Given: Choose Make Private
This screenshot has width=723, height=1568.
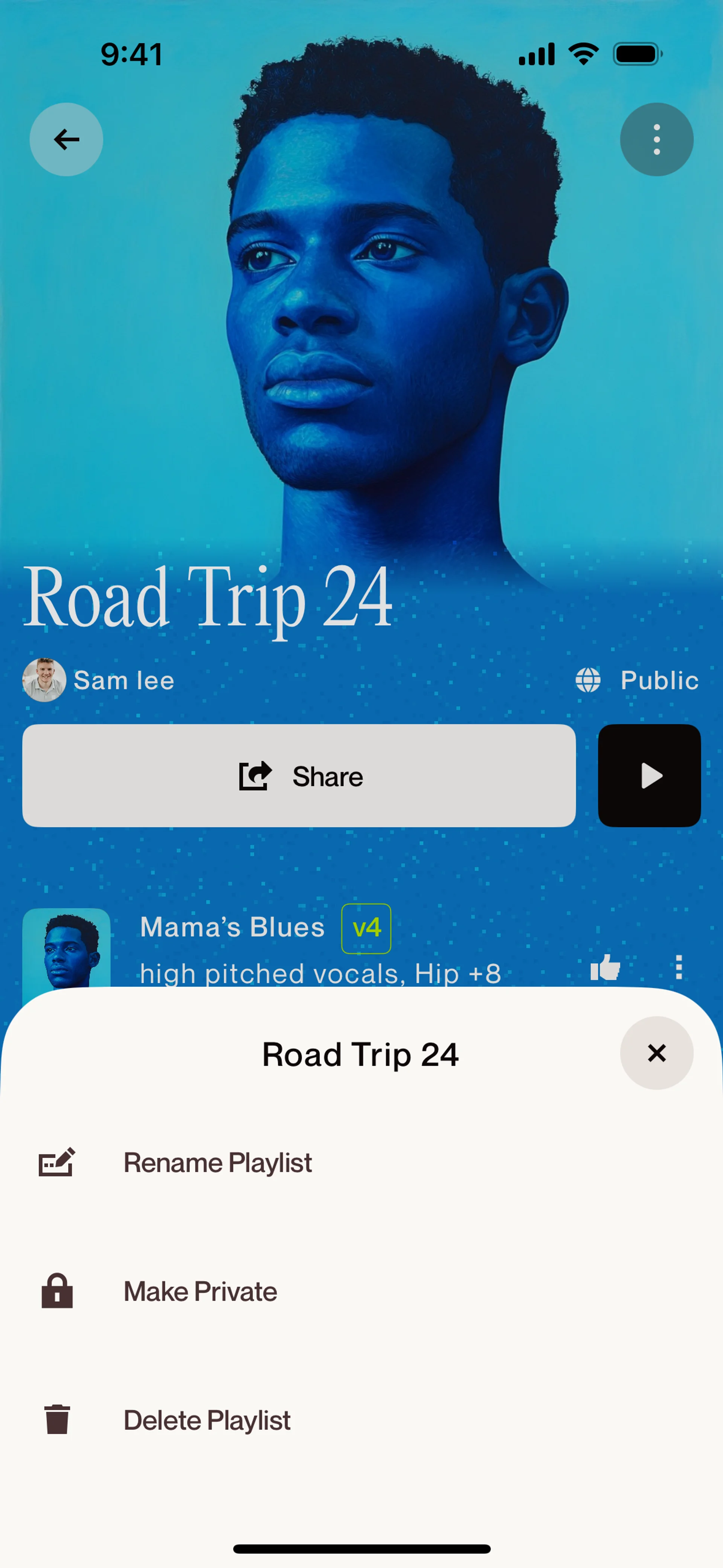Looking at the screenshot, I should pyautogui.click(x=200, y=1291).
